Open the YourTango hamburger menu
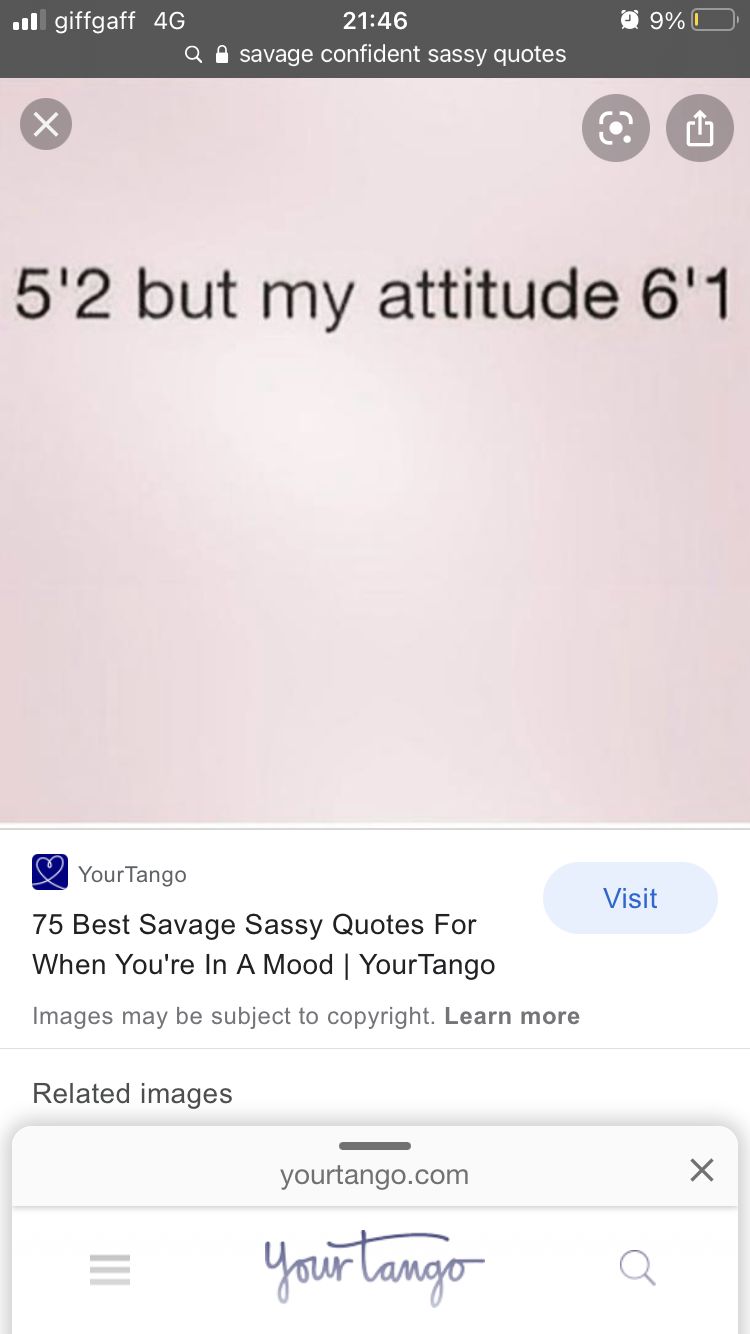This screenshot has height=1334, width=750. pos(110,1269)
